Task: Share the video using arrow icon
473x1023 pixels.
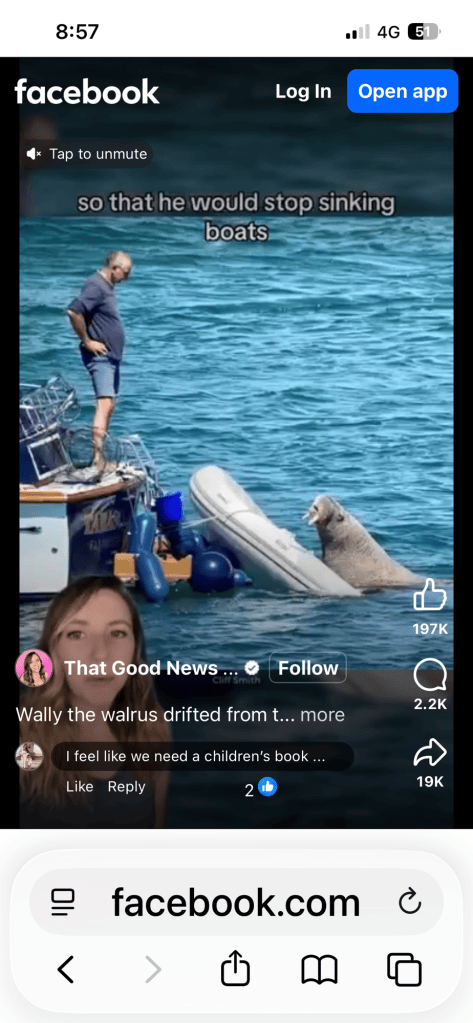Action: pos(430,754)
